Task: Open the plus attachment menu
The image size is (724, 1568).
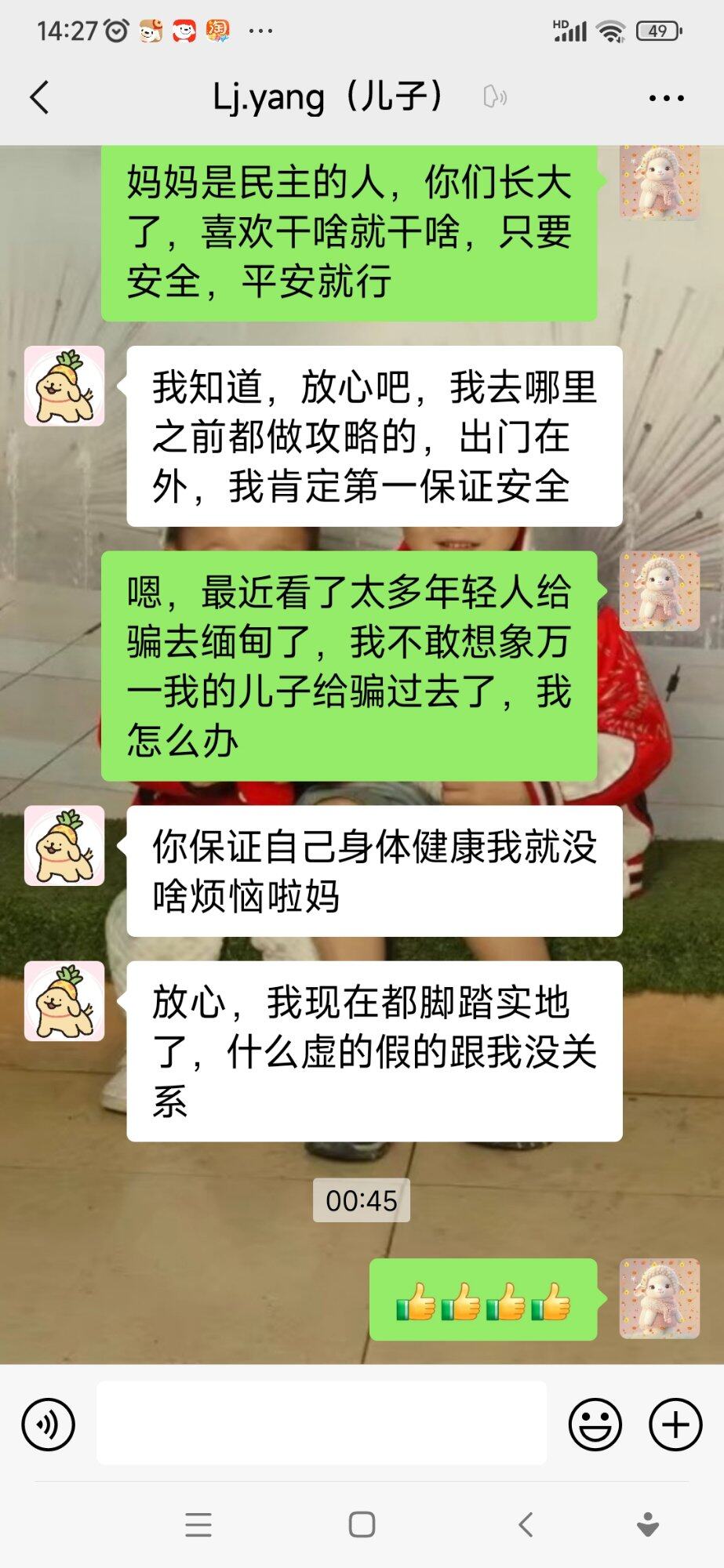Action: point(675,1424)
